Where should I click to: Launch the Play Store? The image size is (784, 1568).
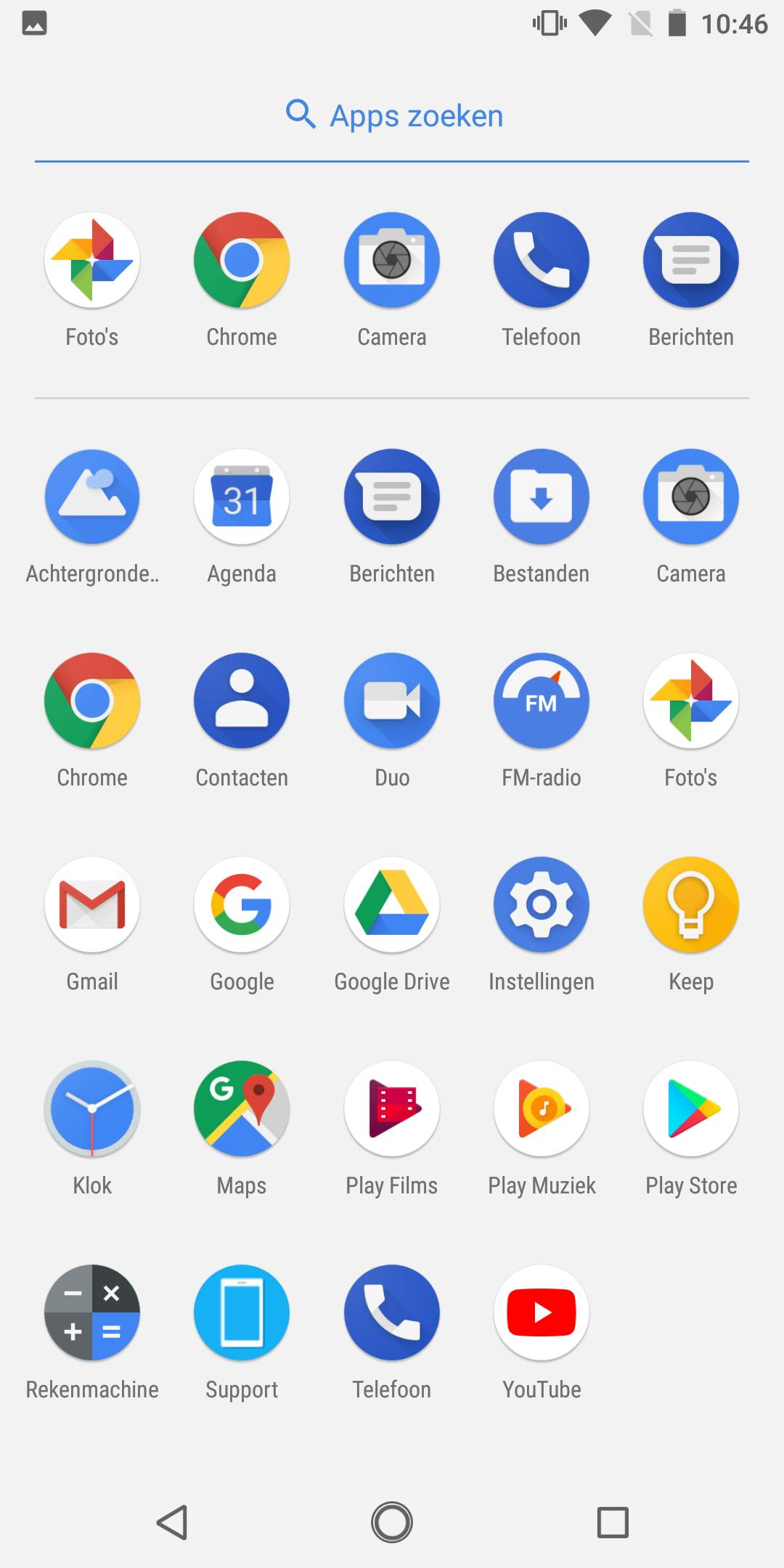pyautogui.click(x=690, y=1108)
